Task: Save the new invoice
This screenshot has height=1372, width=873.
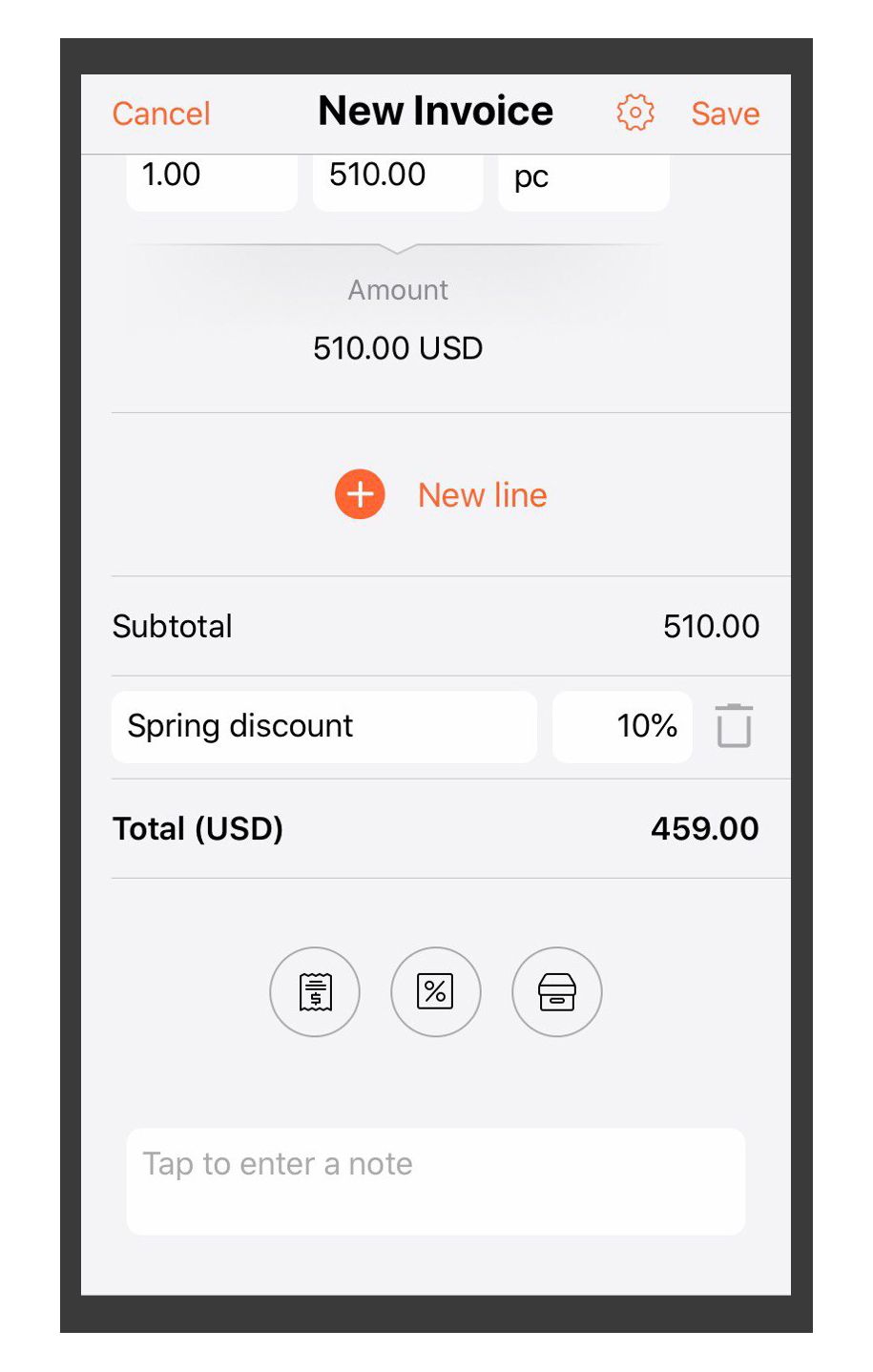Action: pos(725,114)
